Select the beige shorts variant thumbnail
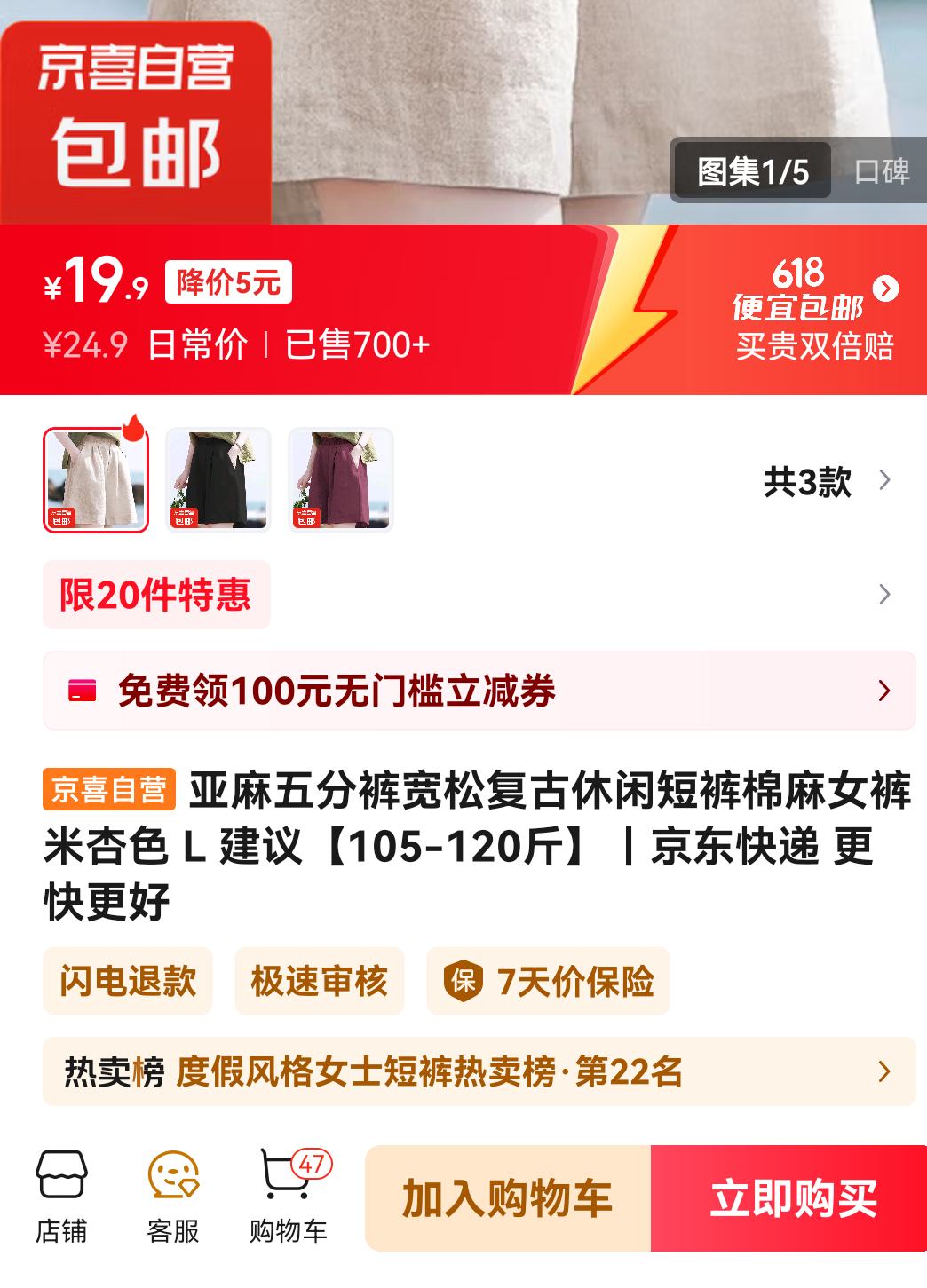This screenshot has height=1288, width=927. click(x=96, y=480)
